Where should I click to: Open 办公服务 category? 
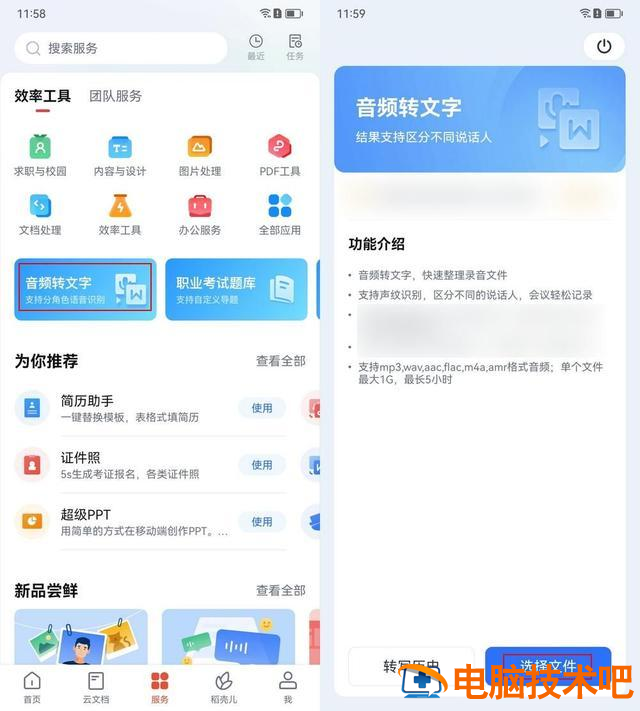pyautogui.click(x=200, y=214)
